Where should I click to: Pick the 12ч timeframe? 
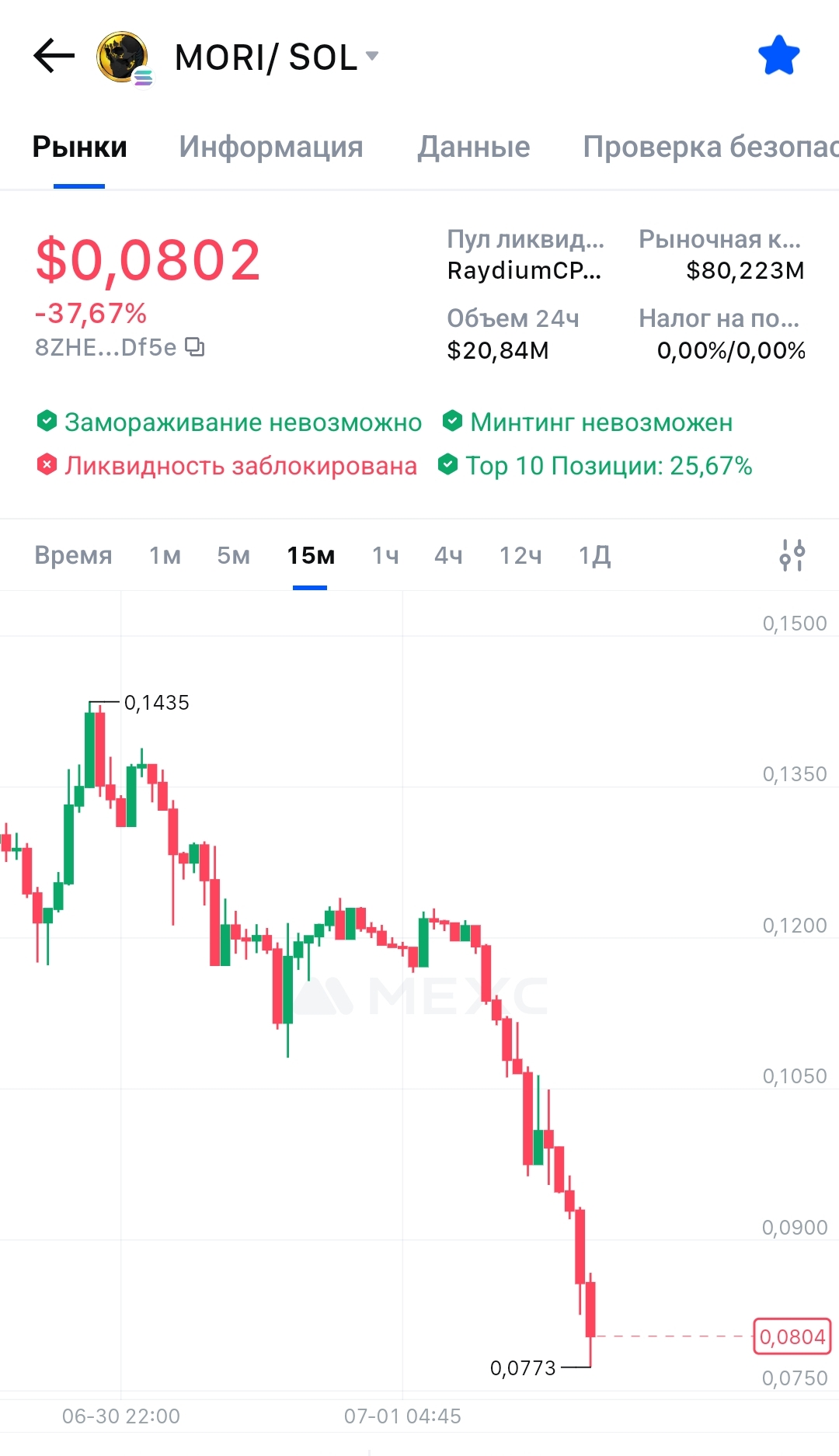pos(520,555)
